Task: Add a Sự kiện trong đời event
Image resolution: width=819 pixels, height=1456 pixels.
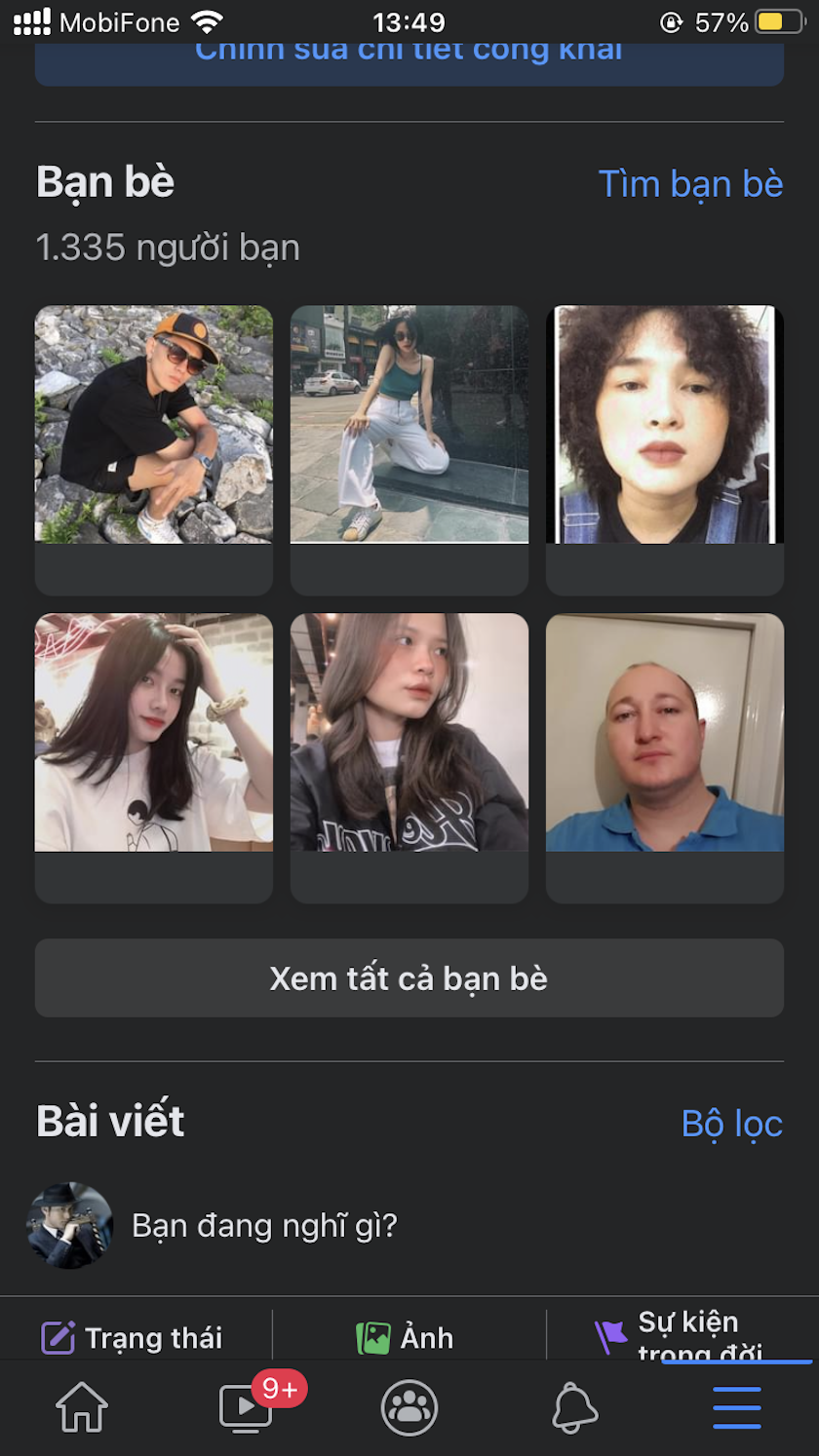Action: pyautogui.click(x=682, y=1333)
